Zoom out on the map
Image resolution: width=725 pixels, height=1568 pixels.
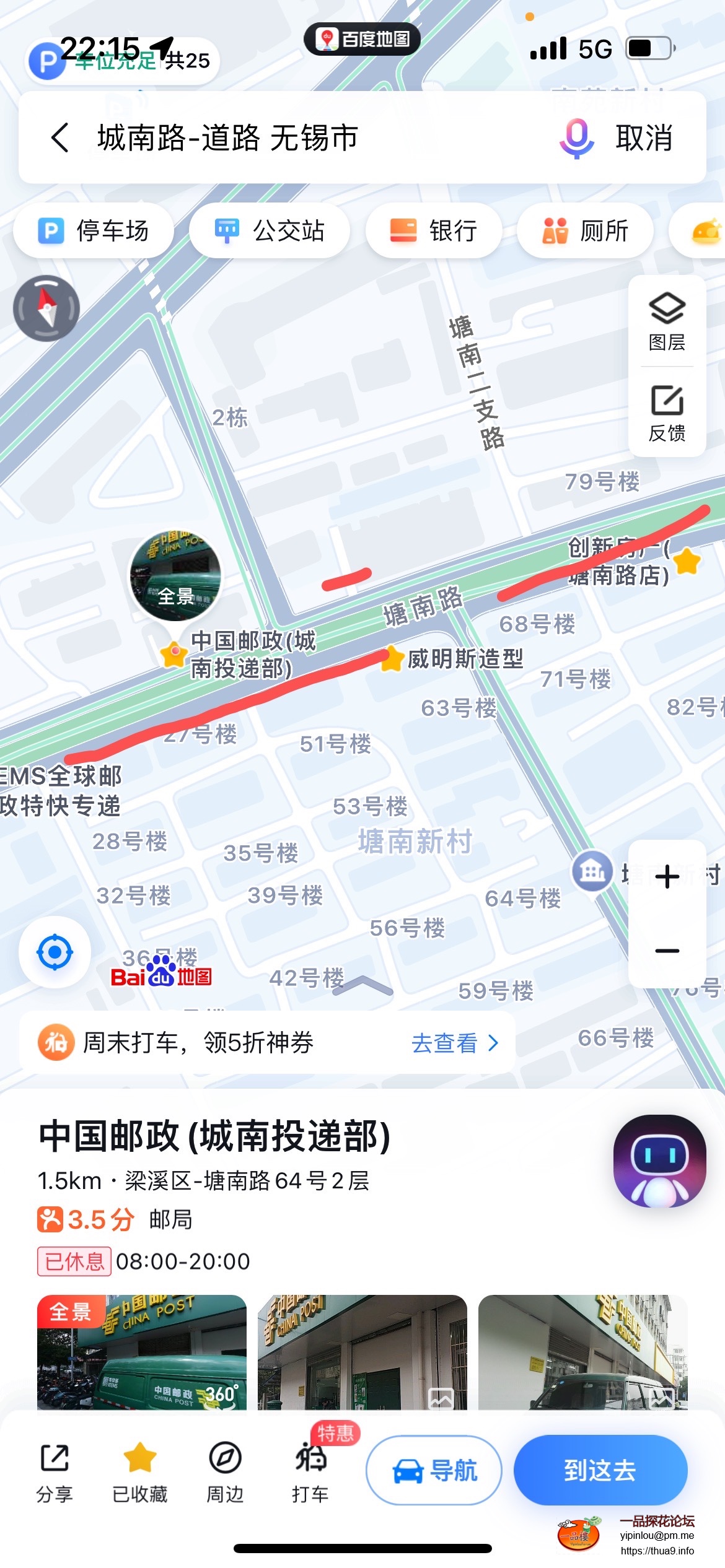667,951
